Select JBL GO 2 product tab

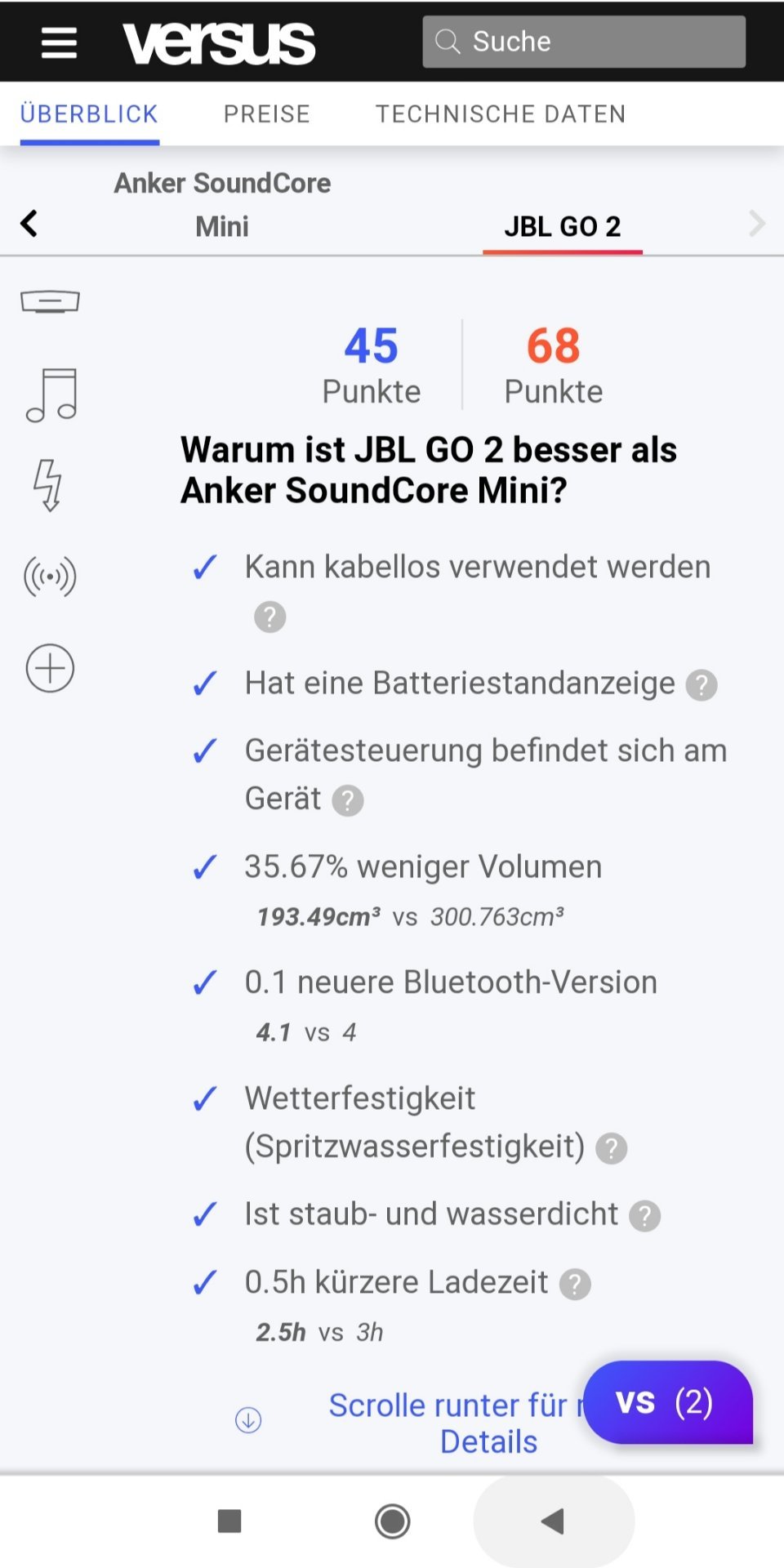click(x=563, y=226)
